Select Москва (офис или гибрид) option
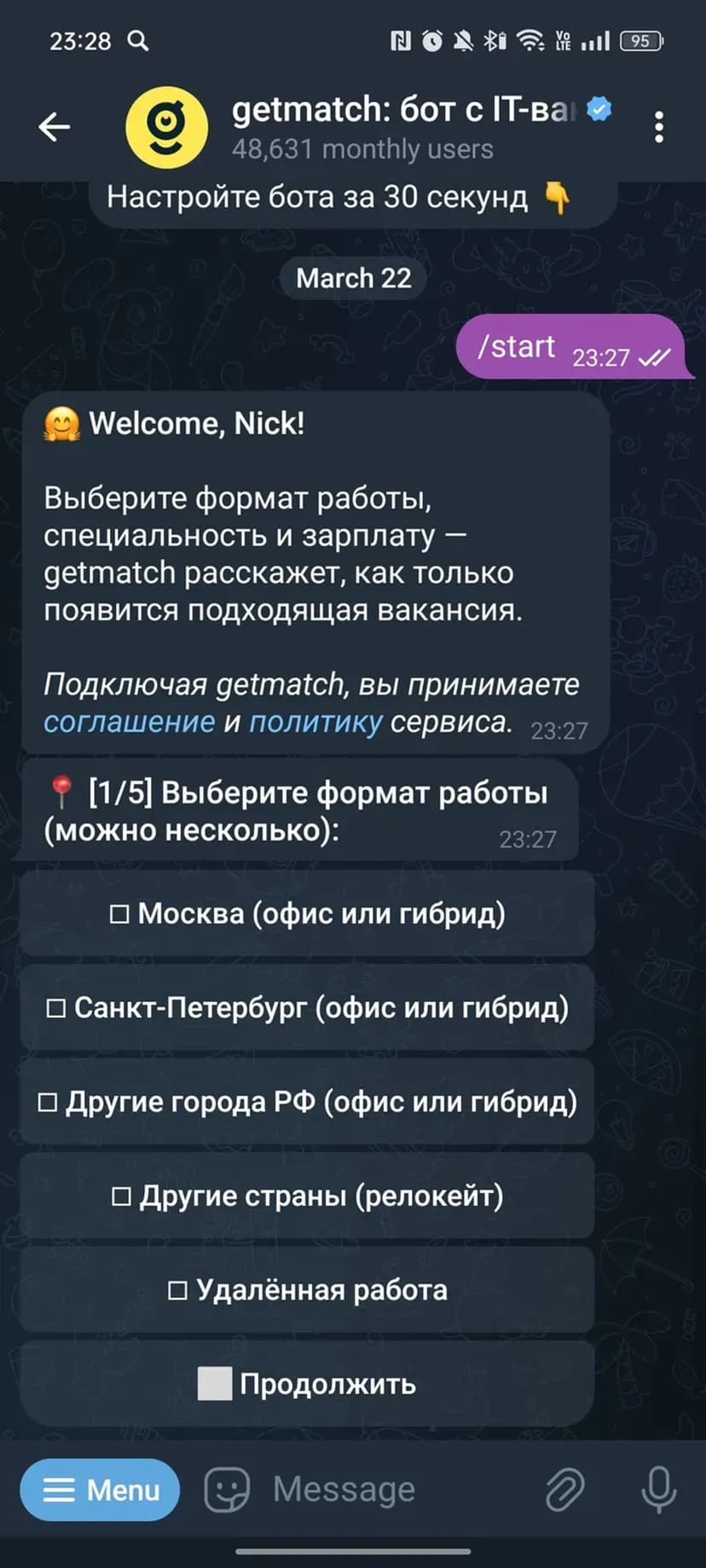The width and height of the screenshot is (706, 1568). pyautogui.click(x=307, y=914)
